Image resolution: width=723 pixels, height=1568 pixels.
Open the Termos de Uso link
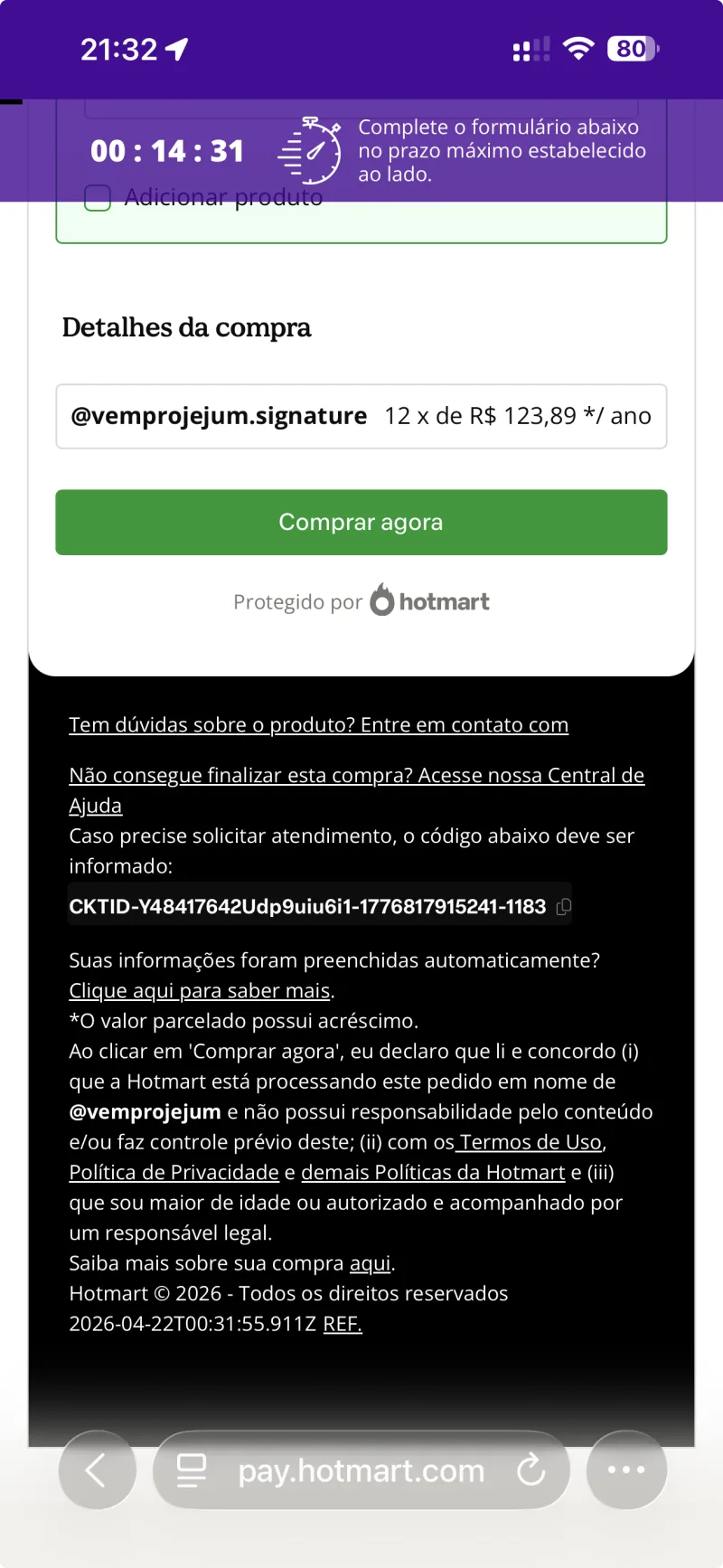click(x=530, y=1141)
